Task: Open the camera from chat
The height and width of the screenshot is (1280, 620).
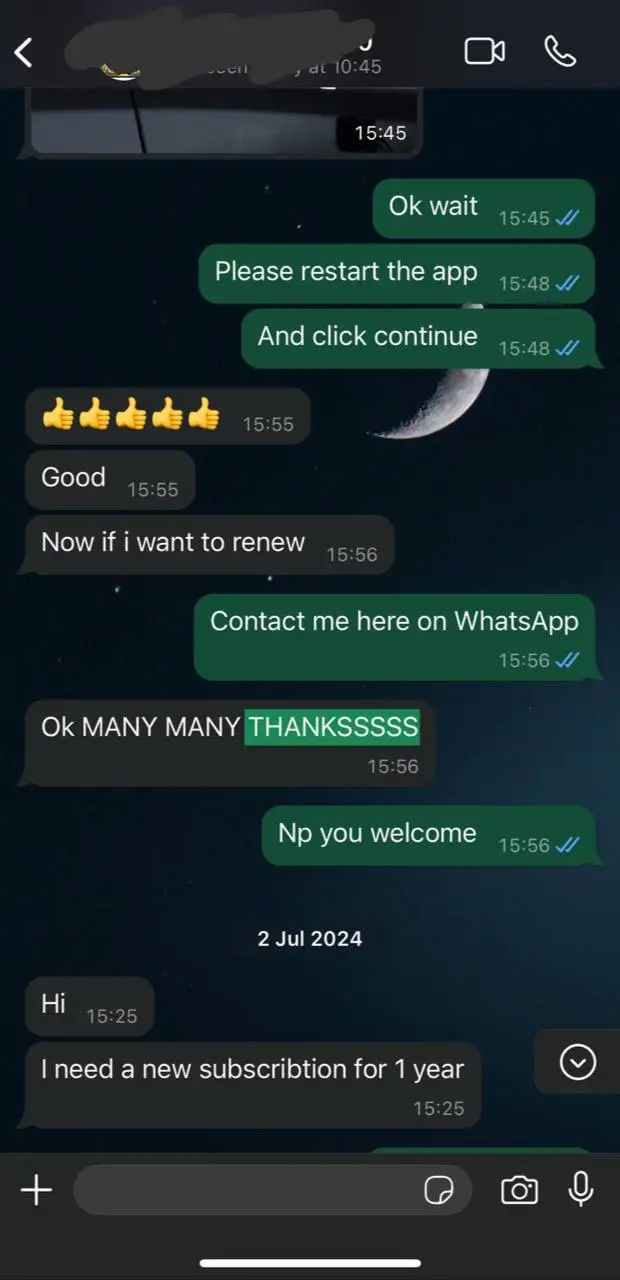Action: [519, 1189]
